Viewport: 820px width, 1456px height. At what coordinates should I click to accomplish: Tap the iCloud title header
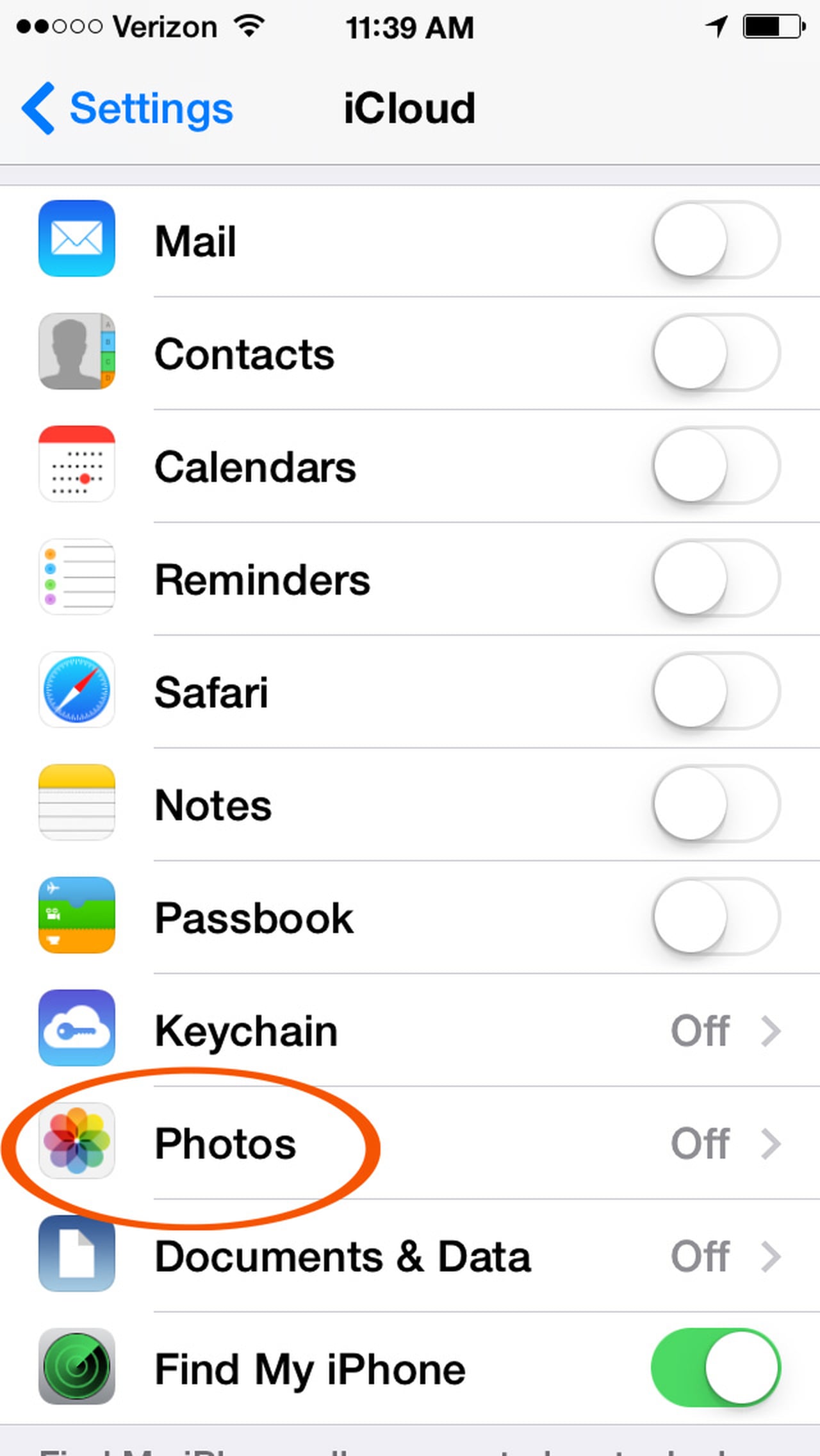409,108
